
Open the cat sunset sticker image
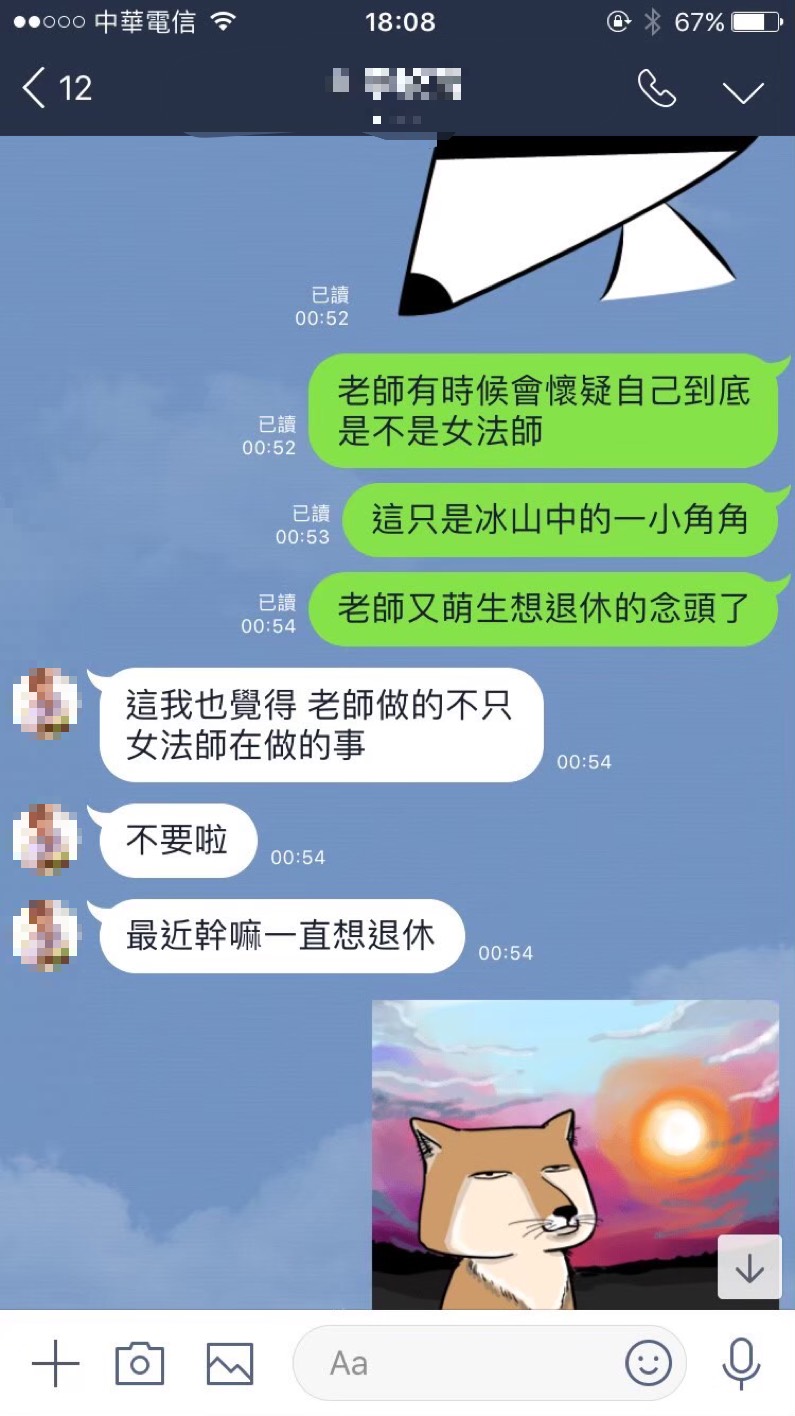click(560, 1150)
